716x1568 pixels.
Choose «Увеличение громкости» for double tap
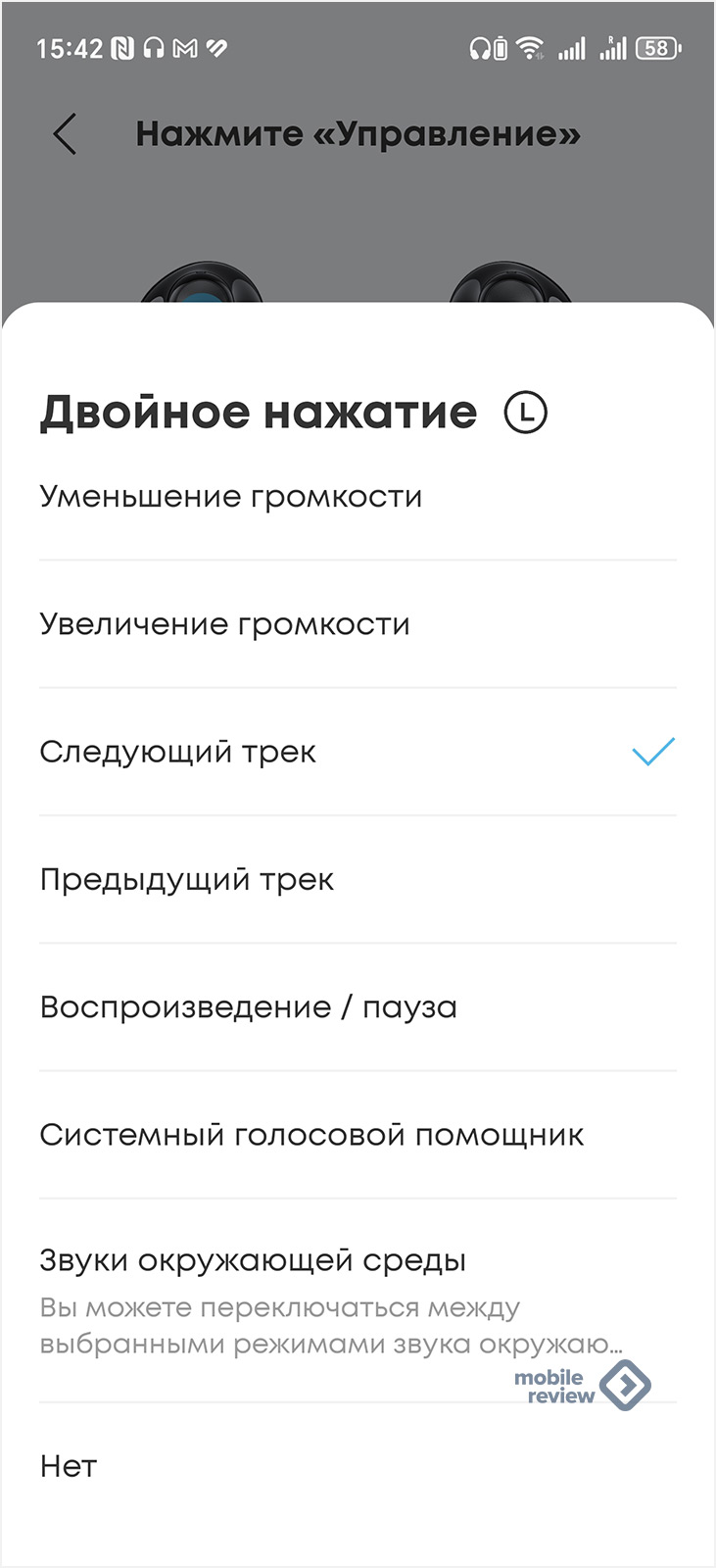tap(225, 624)
